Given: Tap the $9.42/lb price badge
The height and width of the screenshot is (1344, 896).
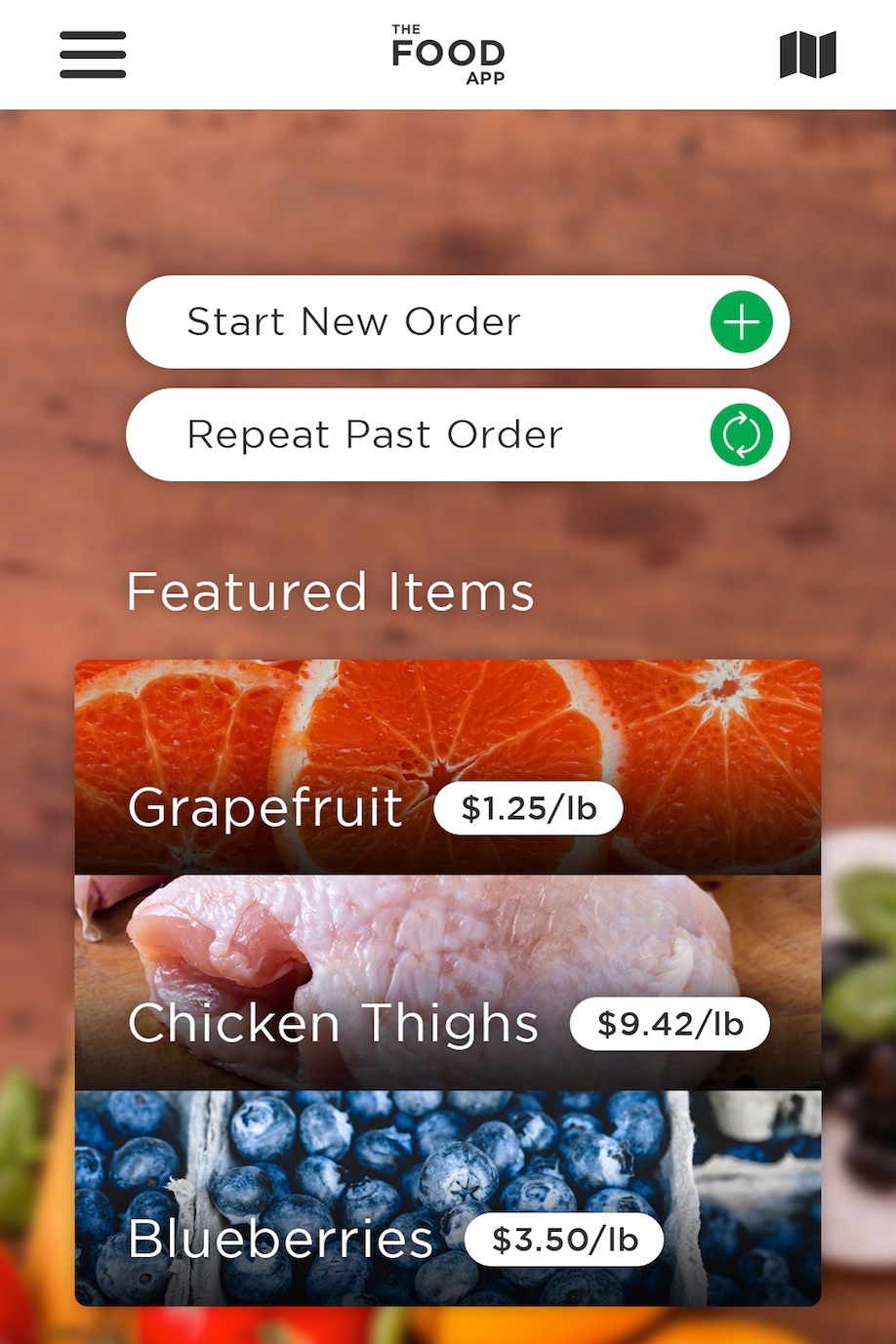Looking at the screenshot, I should [x=670, y=1024].
